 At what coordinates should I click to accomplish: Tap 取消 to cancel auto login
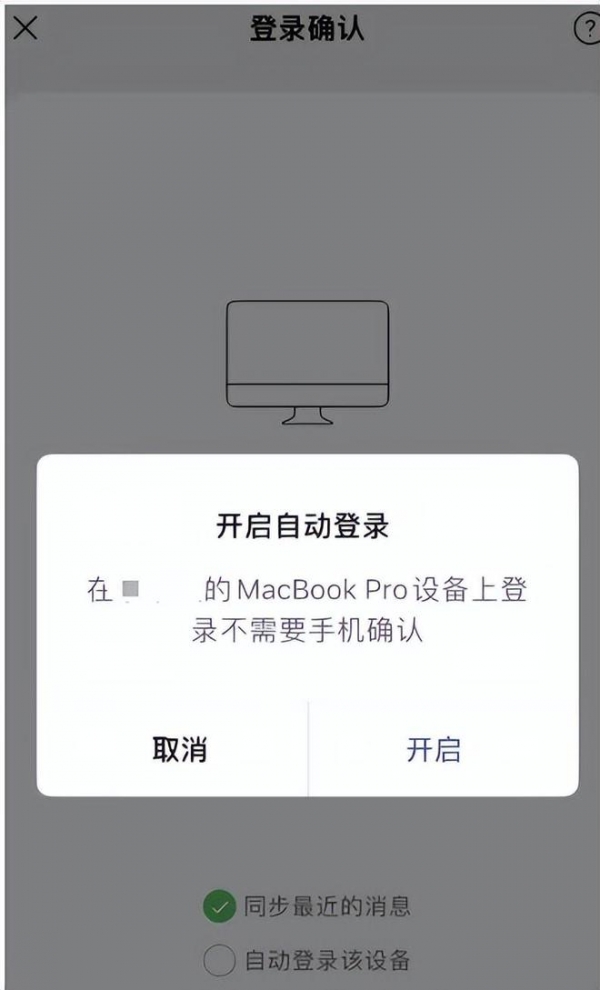[x=180, y=749]
